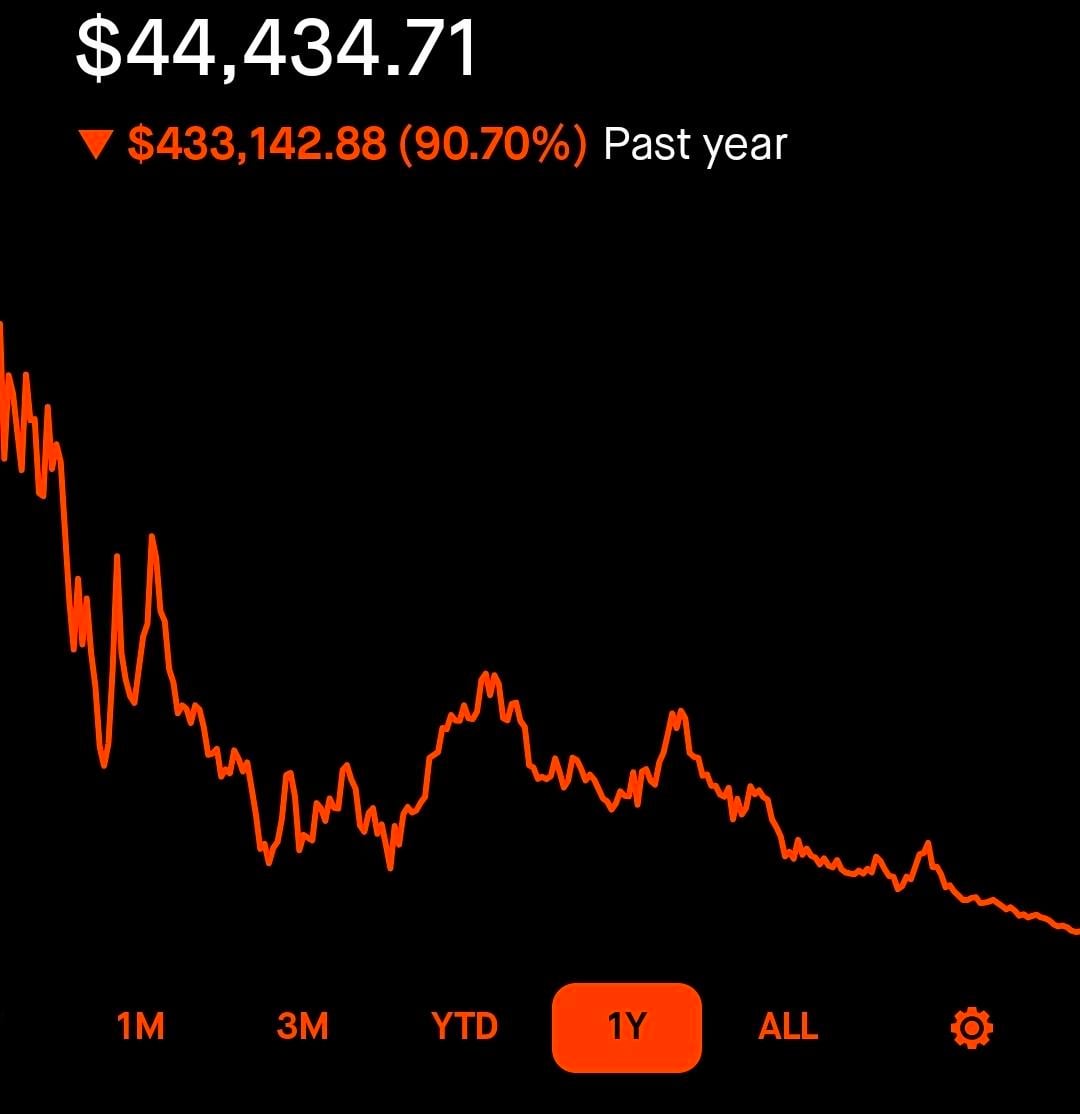The height and width of the screenshot is (1114, 1080).
Task: Show the YTD performance range
Action: pos(464,1026)
